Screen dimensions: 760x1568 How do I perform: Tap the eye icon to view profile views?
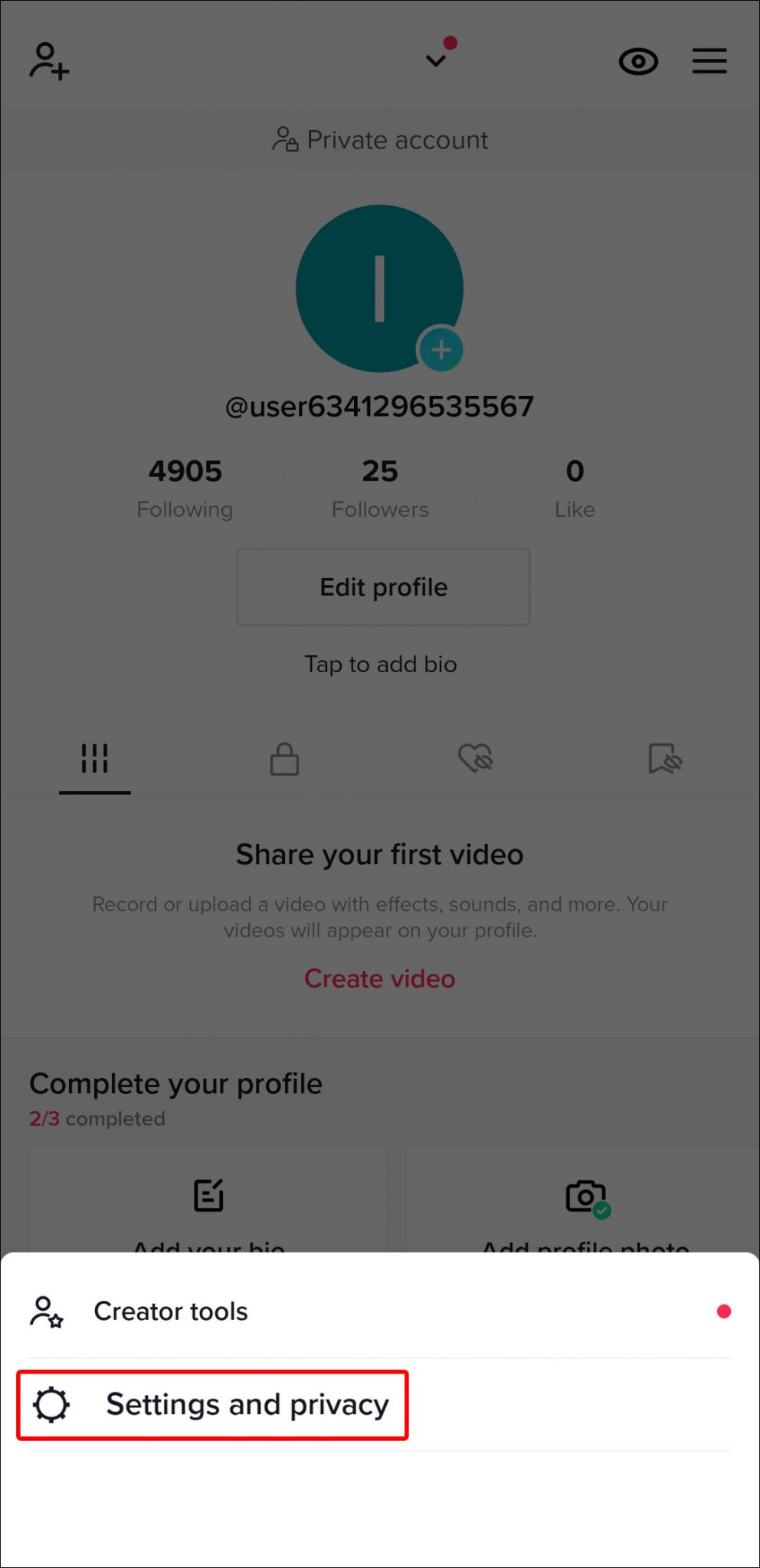pos(638,61)
